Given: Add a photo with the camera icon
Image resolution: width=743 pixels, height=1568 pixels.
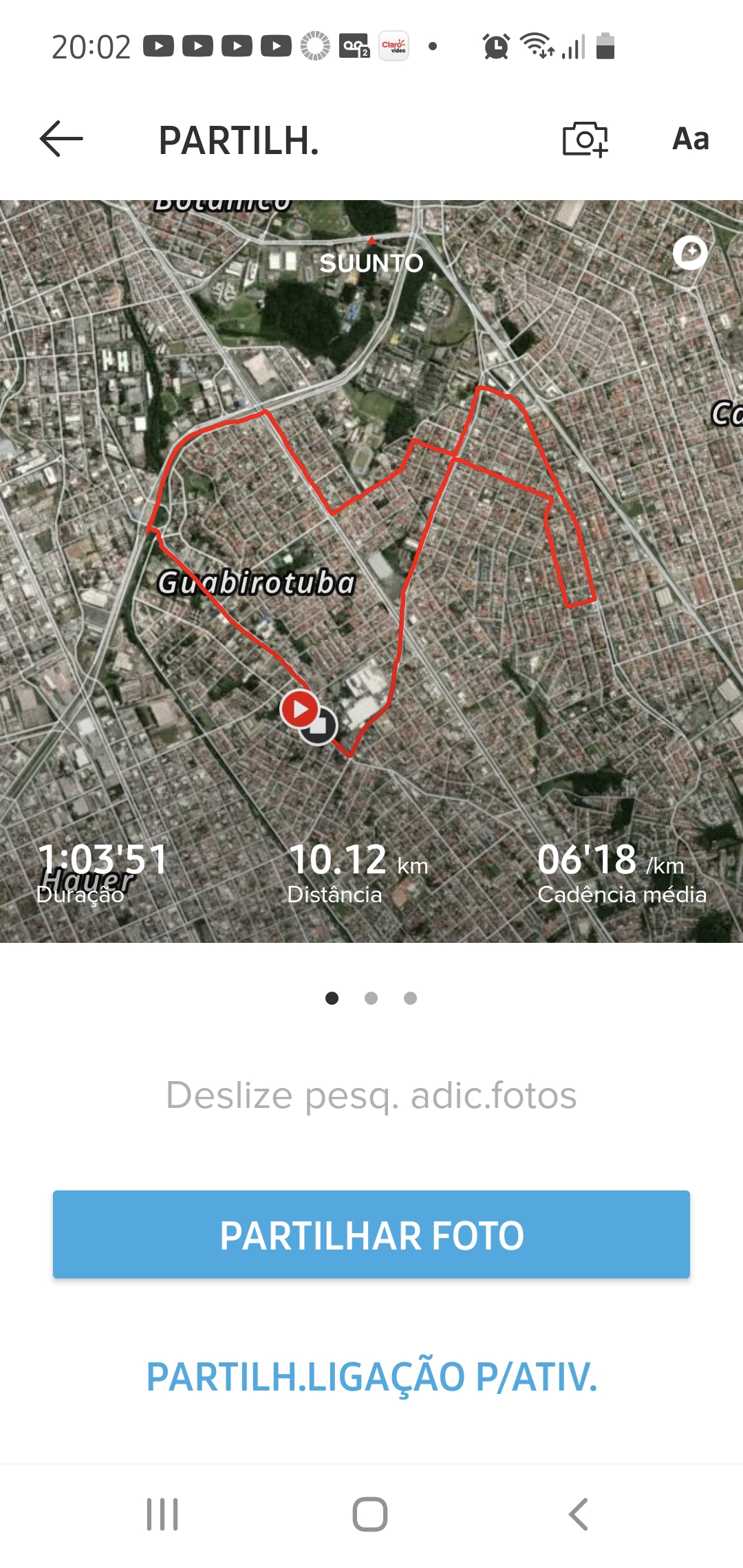Looking at the screenshot, I should [585, 140].
